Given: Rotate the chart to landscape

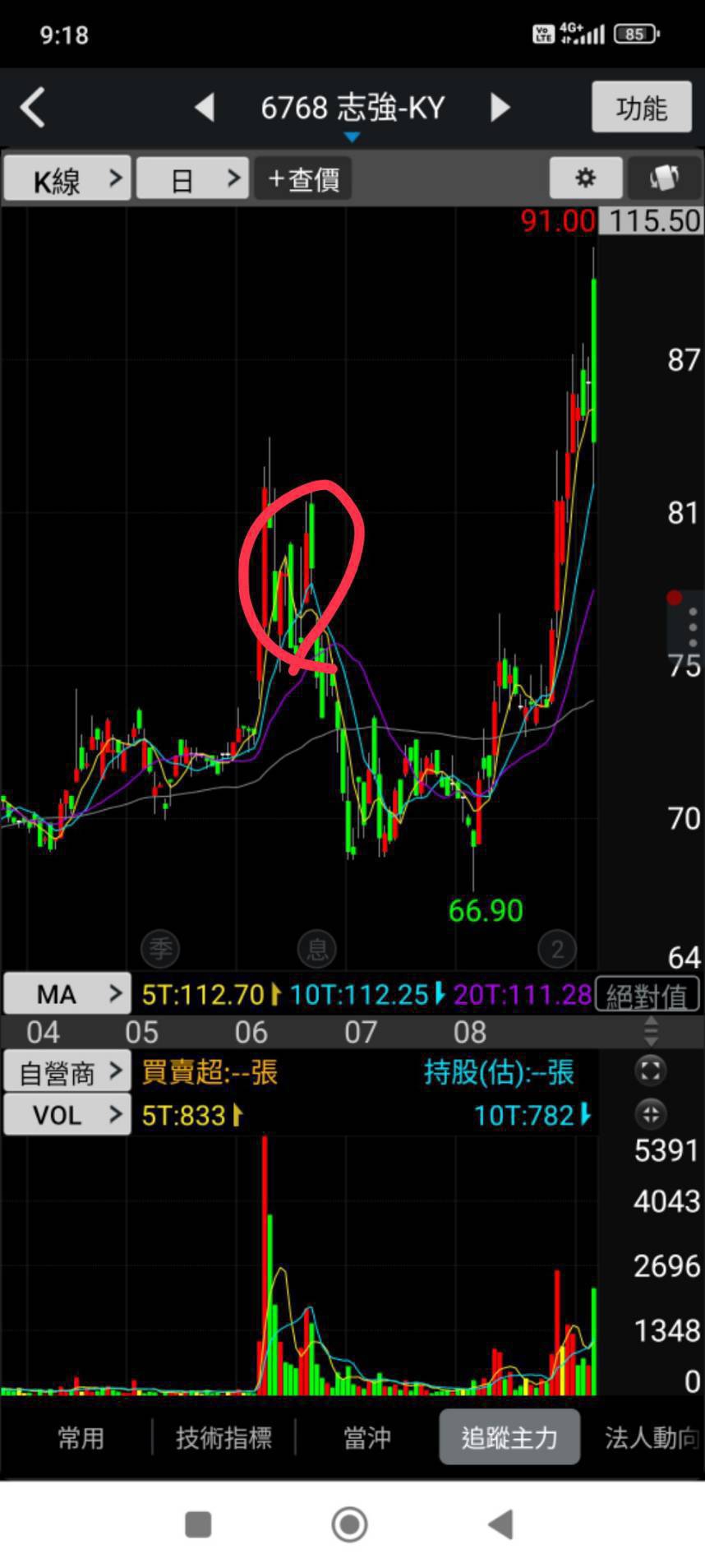Looking at the screenshot, I should 664,178.
